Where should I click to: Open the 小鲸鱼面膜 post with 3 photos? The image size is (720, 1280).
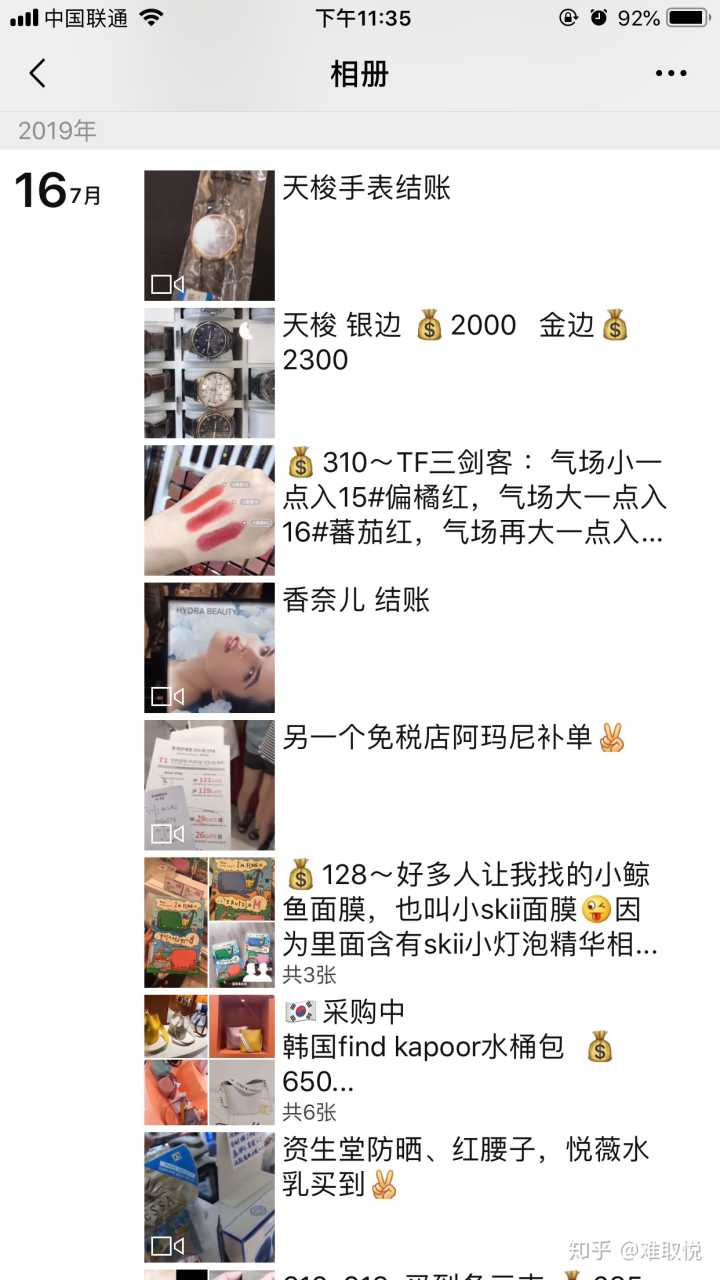(x=209, y=922)
